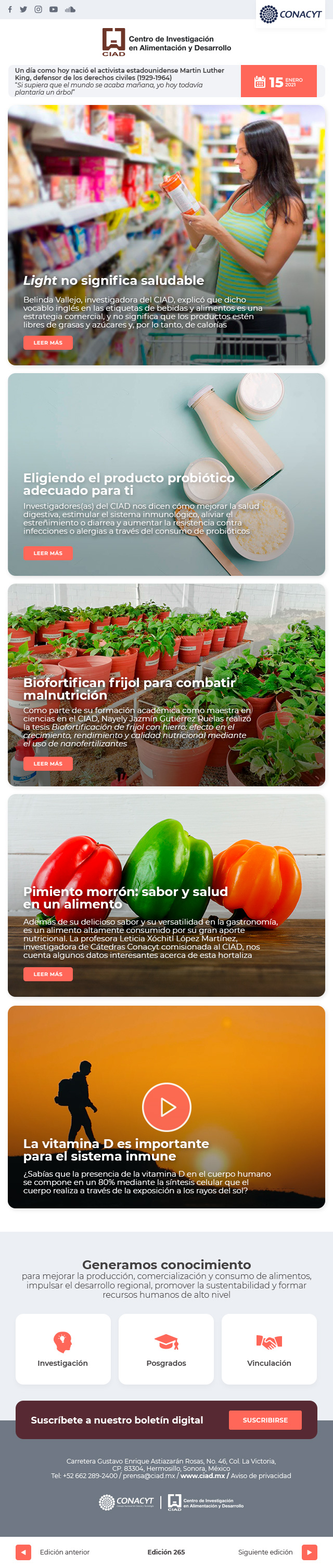333x1568 pixels.
Task: Open Leer más for Biofortifican frijol article
Action: [x=48, y=764]
